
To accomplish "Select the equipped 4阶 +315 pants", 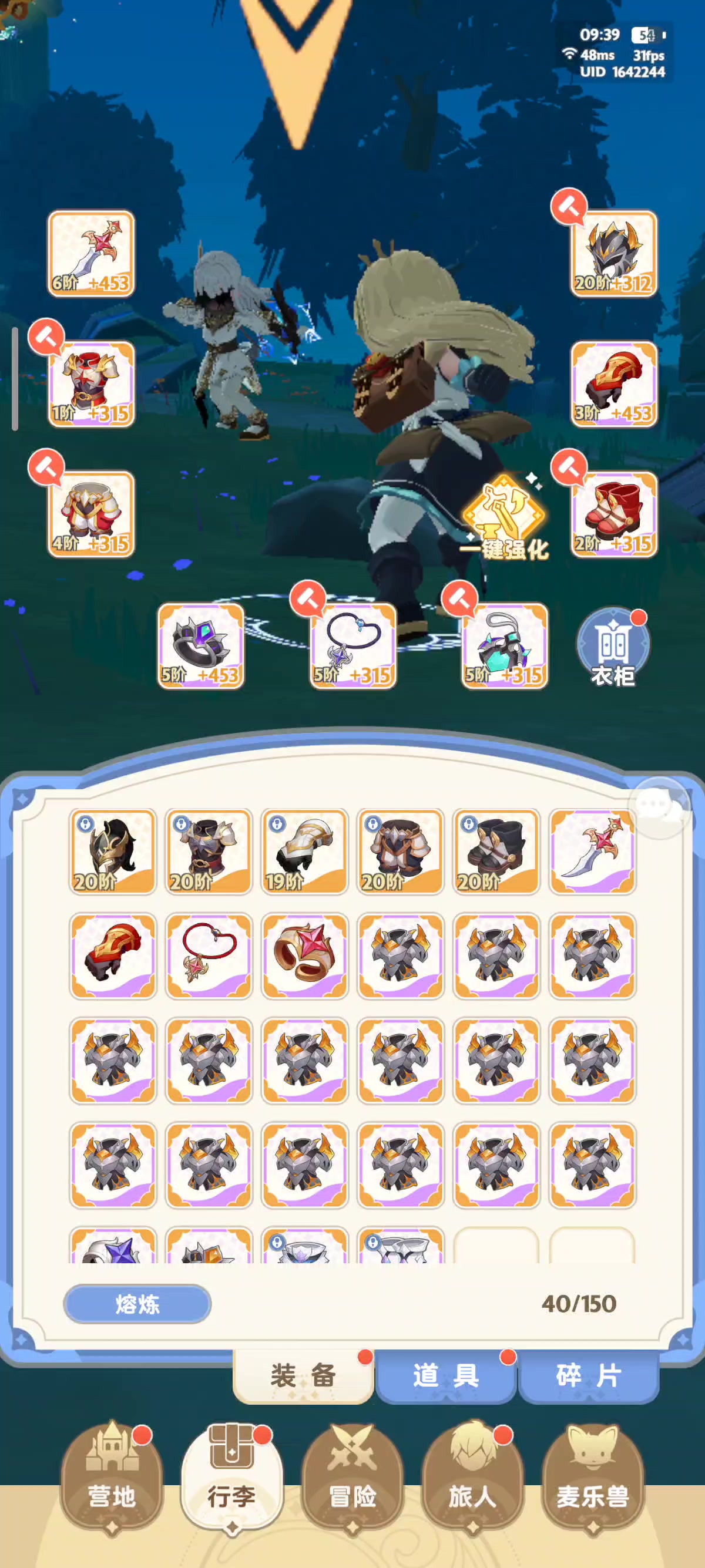I will 91,514.
